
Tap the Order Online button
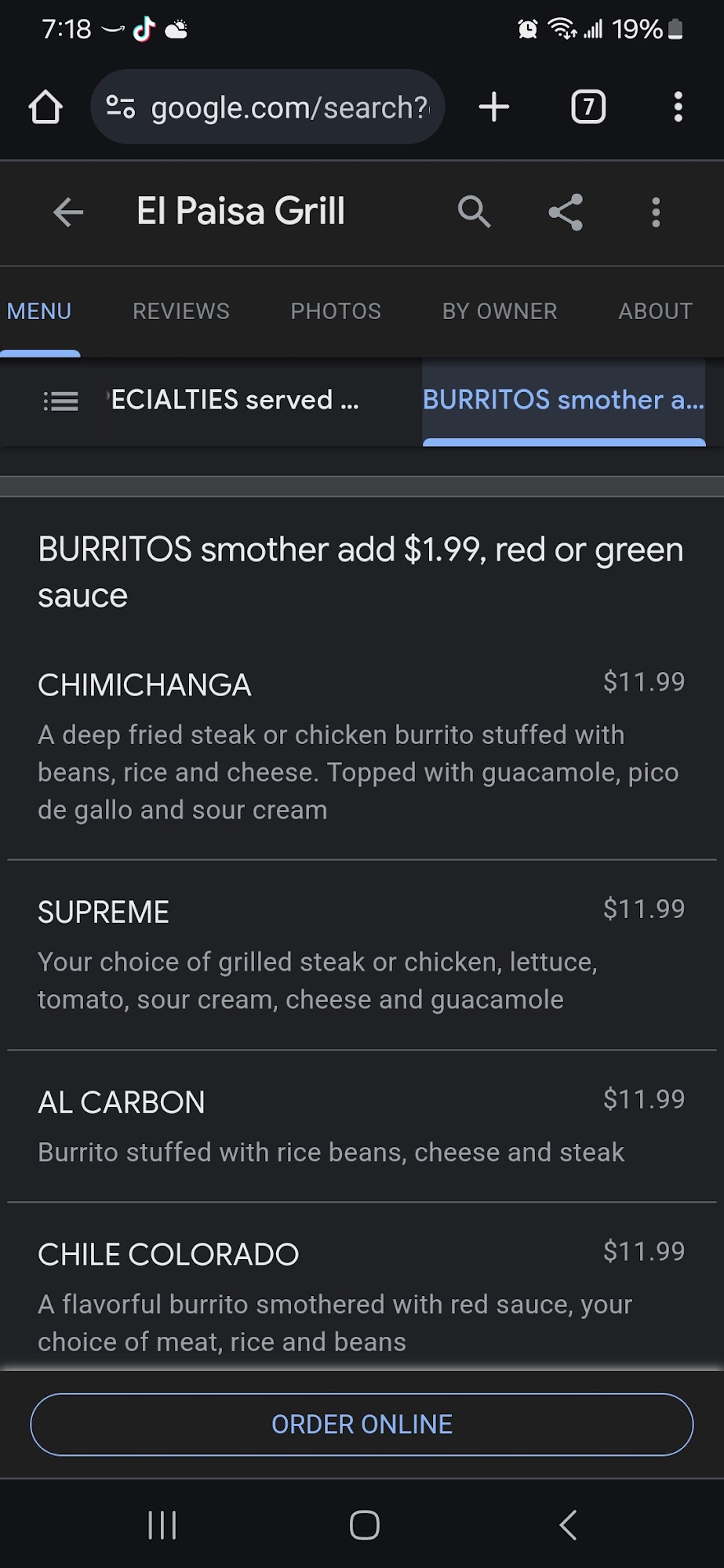tap(362, 1425)
